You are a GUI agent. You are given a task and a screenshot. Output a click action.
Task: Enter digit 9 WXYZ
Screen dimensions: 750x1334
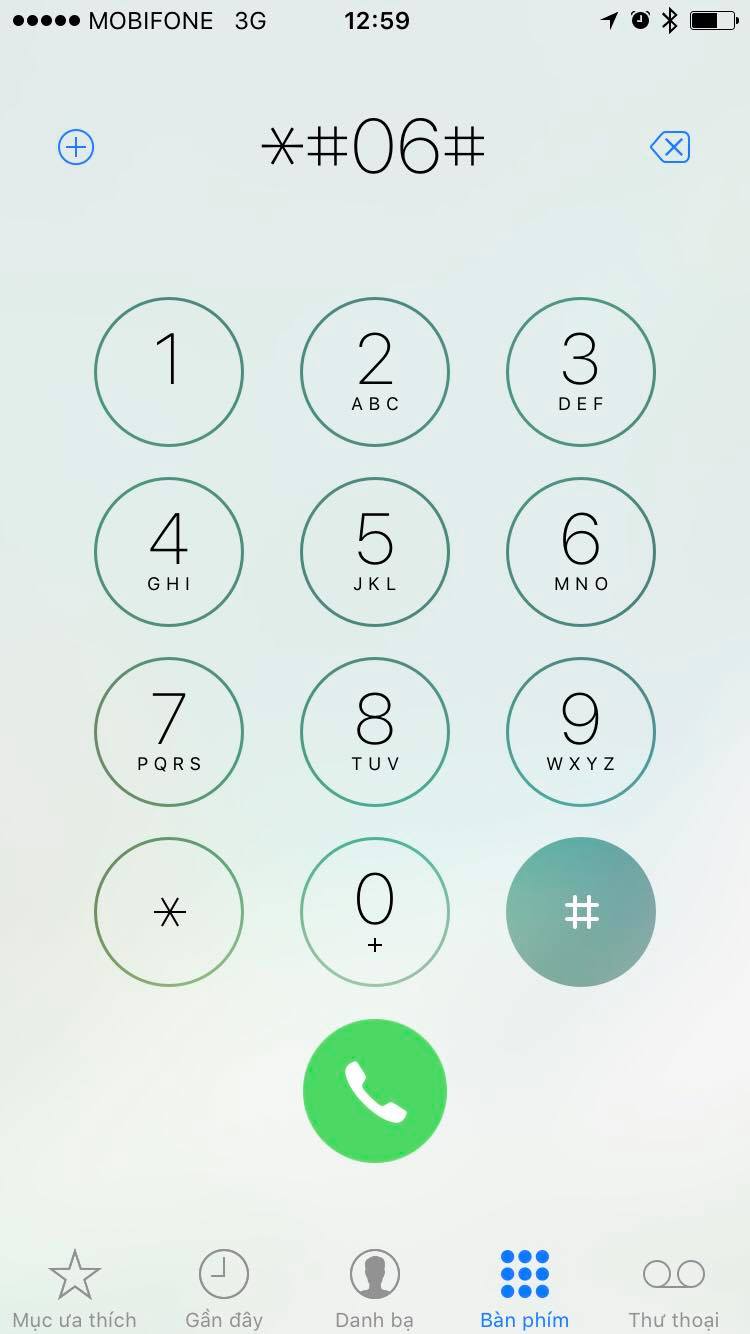click(x=581, y=732)
